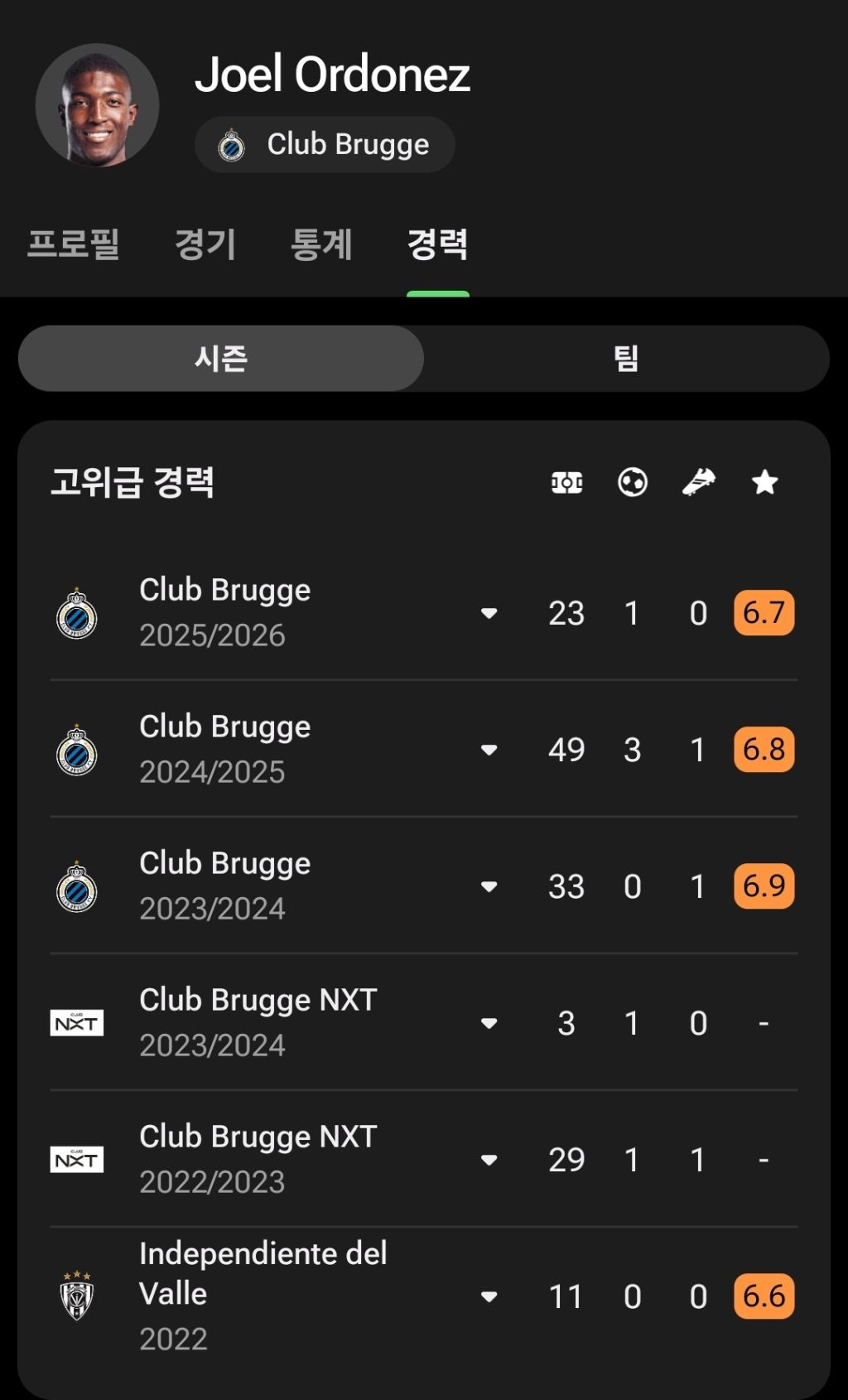
Task: Expand Independiente del Valle 2022 season
Action: click(489, 1296)
